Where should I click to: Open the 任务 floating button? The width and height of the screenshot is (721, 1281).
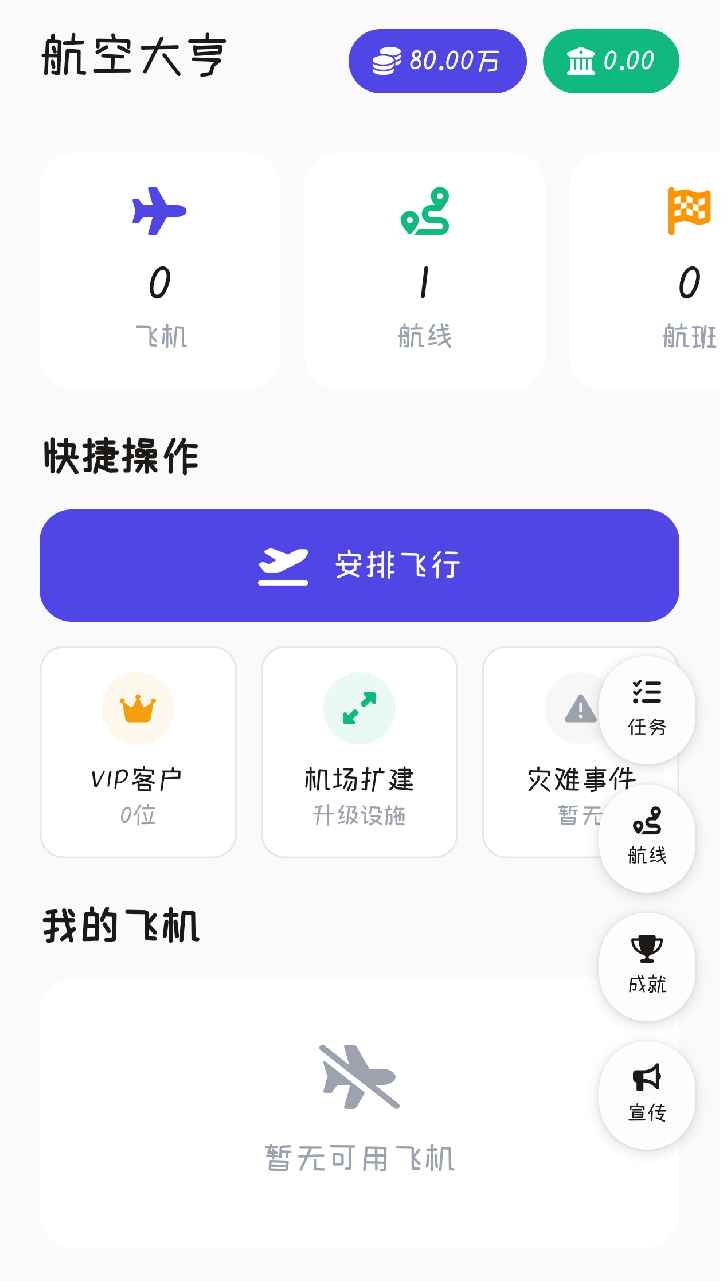tap(647, 709)
